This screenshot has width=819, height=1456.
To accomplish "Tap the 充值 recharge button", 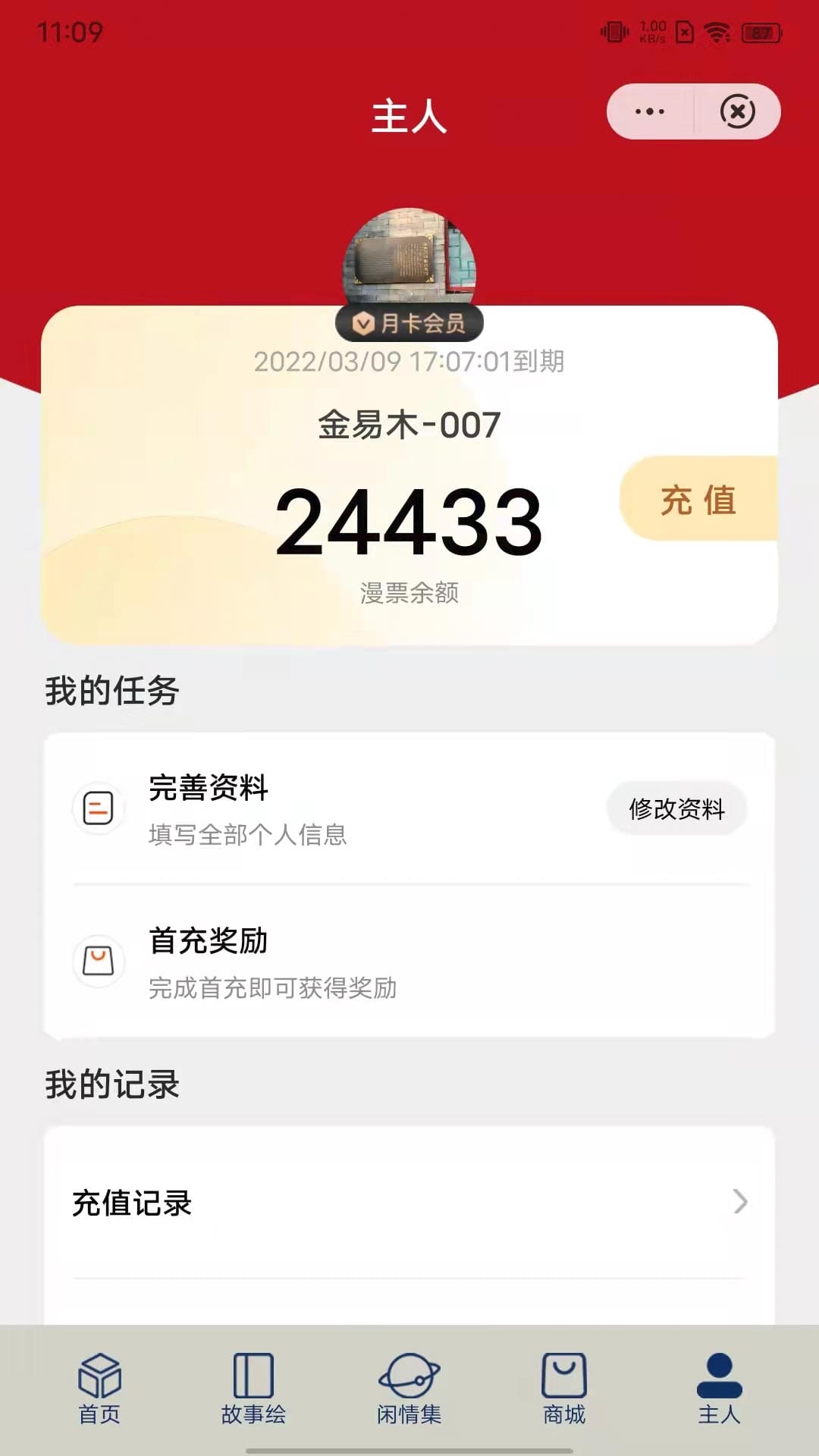I will pos(698,499).
